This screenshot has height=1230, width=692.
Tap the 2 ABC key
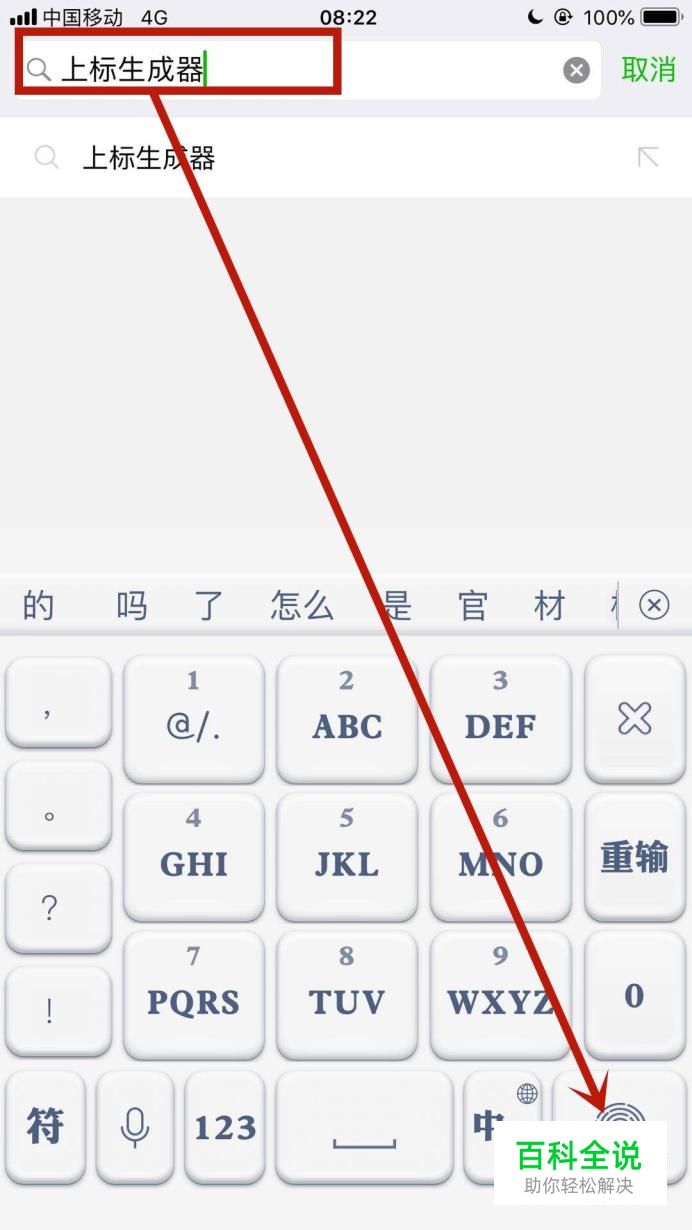click(x=346, y=718)
